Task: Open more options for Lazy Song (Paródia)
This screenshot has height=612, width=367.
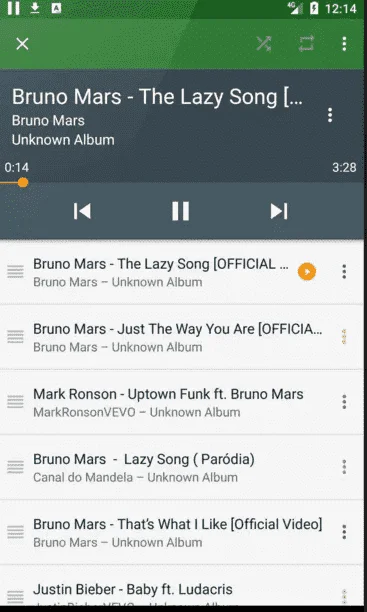Action: tap(344, 467)
